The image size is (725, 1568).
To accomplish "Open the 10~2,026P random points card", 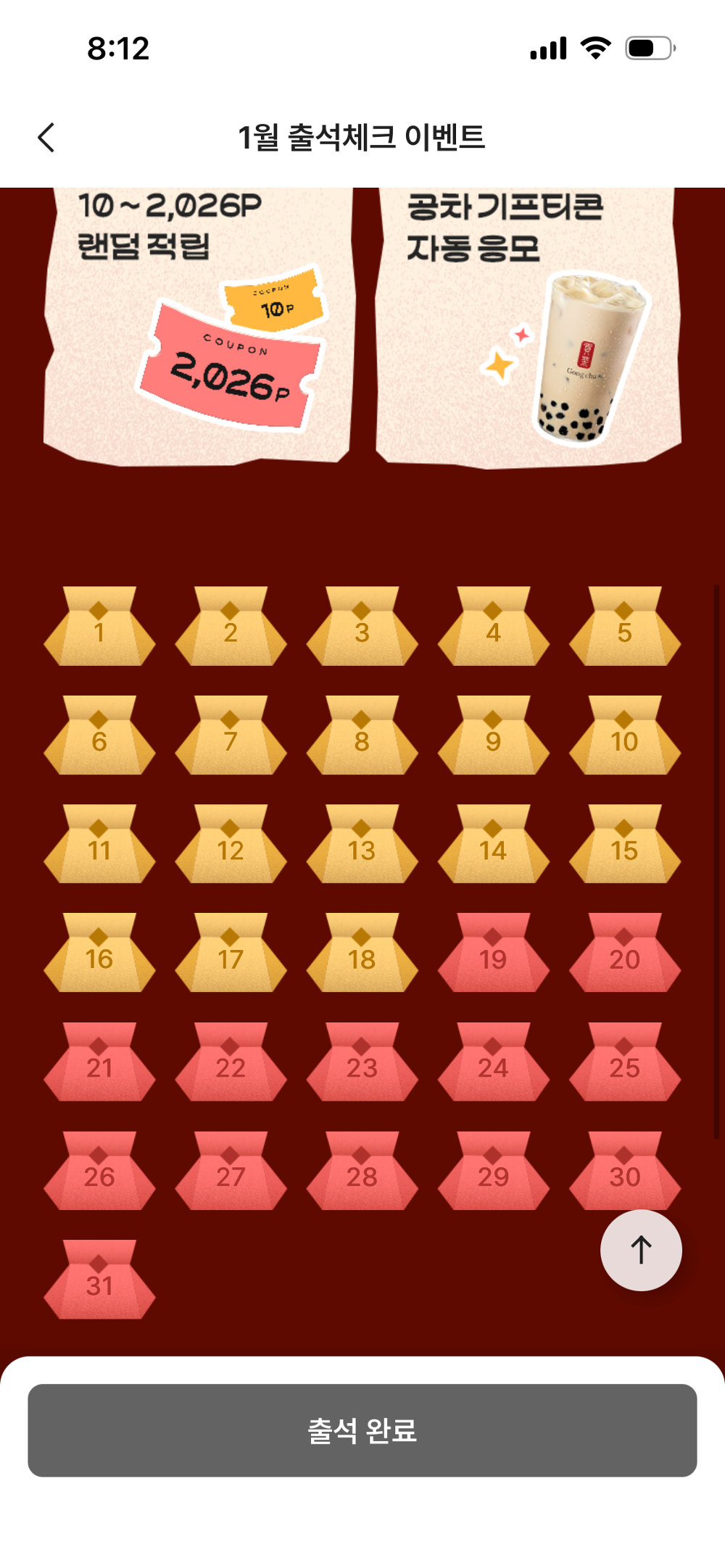I will coord(199,326).
